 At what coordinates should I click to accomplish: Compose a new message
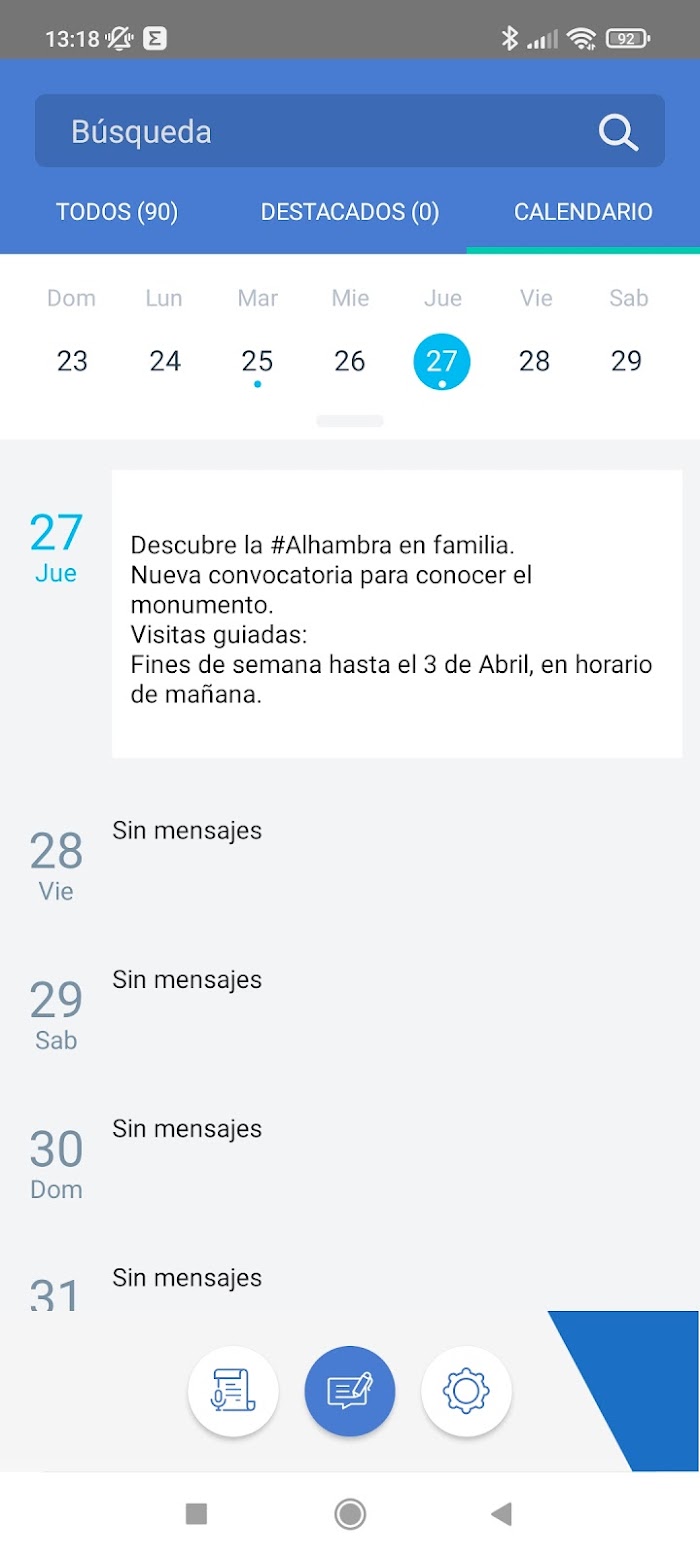click(x=350, y=1391)
